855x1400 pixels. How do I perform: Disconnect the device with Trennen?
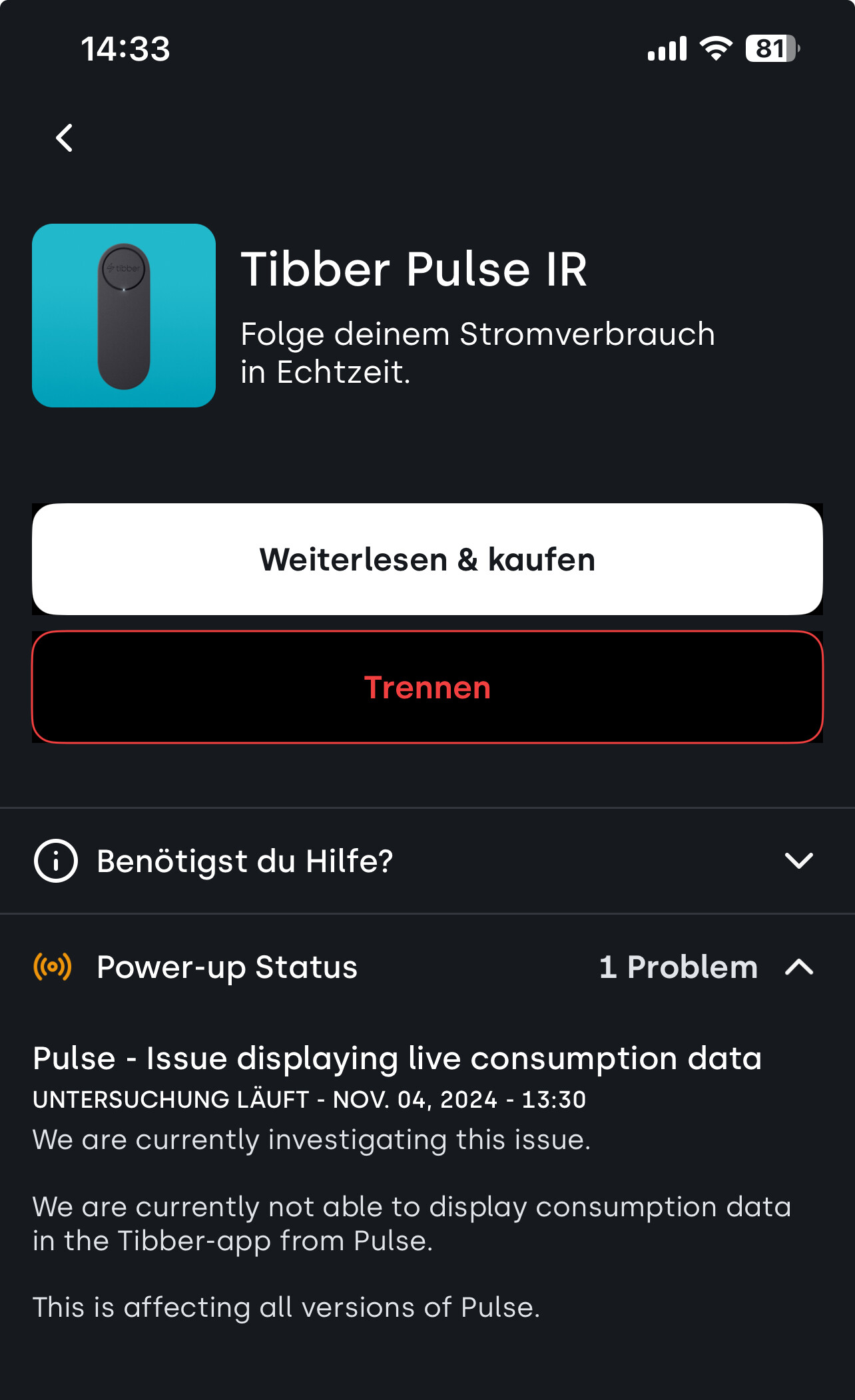coord(427,687)
